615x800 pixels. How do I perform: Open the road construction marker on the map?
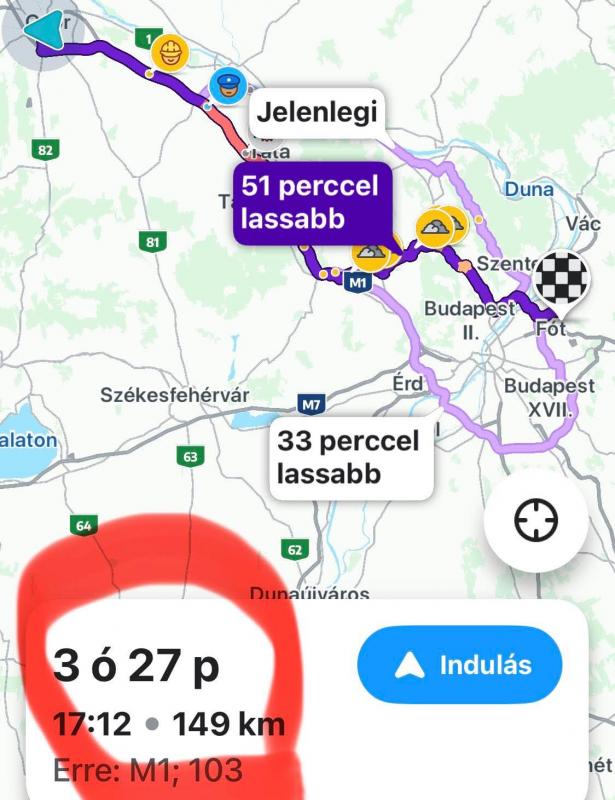point(172,52)
